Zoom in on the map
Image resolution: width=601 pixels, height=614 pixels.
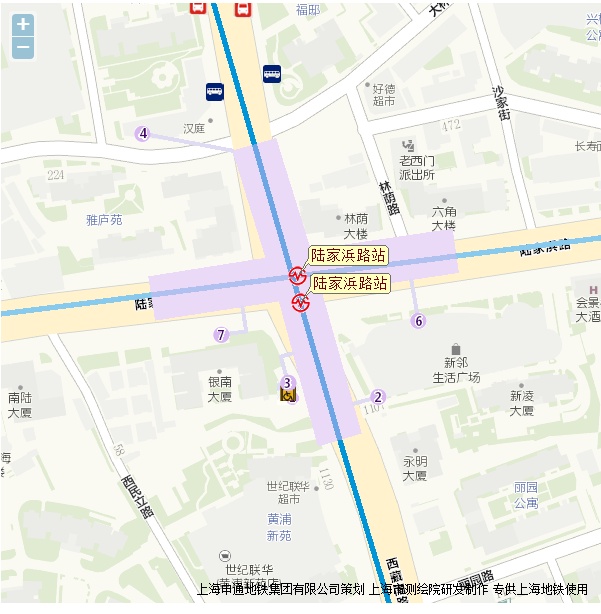pos(23,25)
